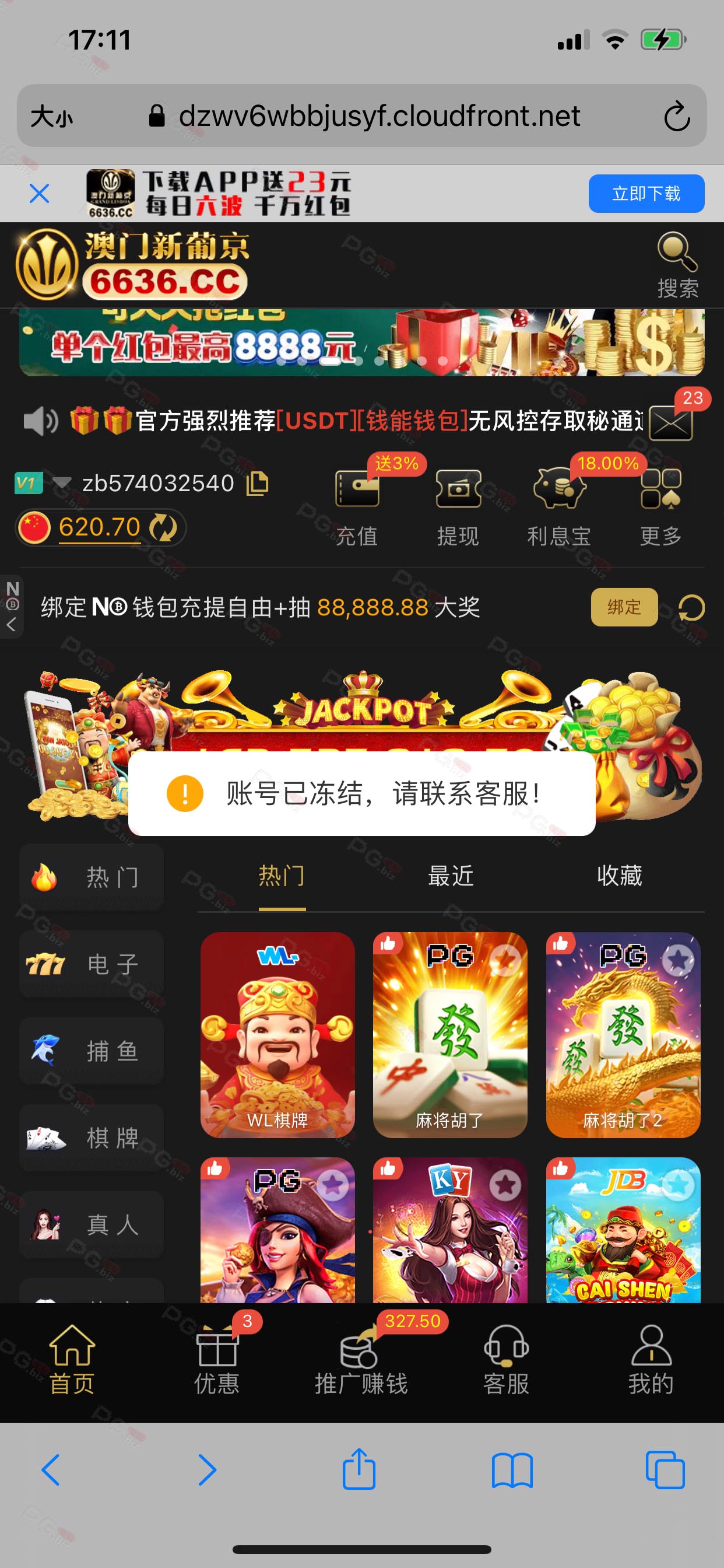This screenshot has height=1568, width=724.
Task: Tap the 绑定 bind wallet button
Action: 624,607
